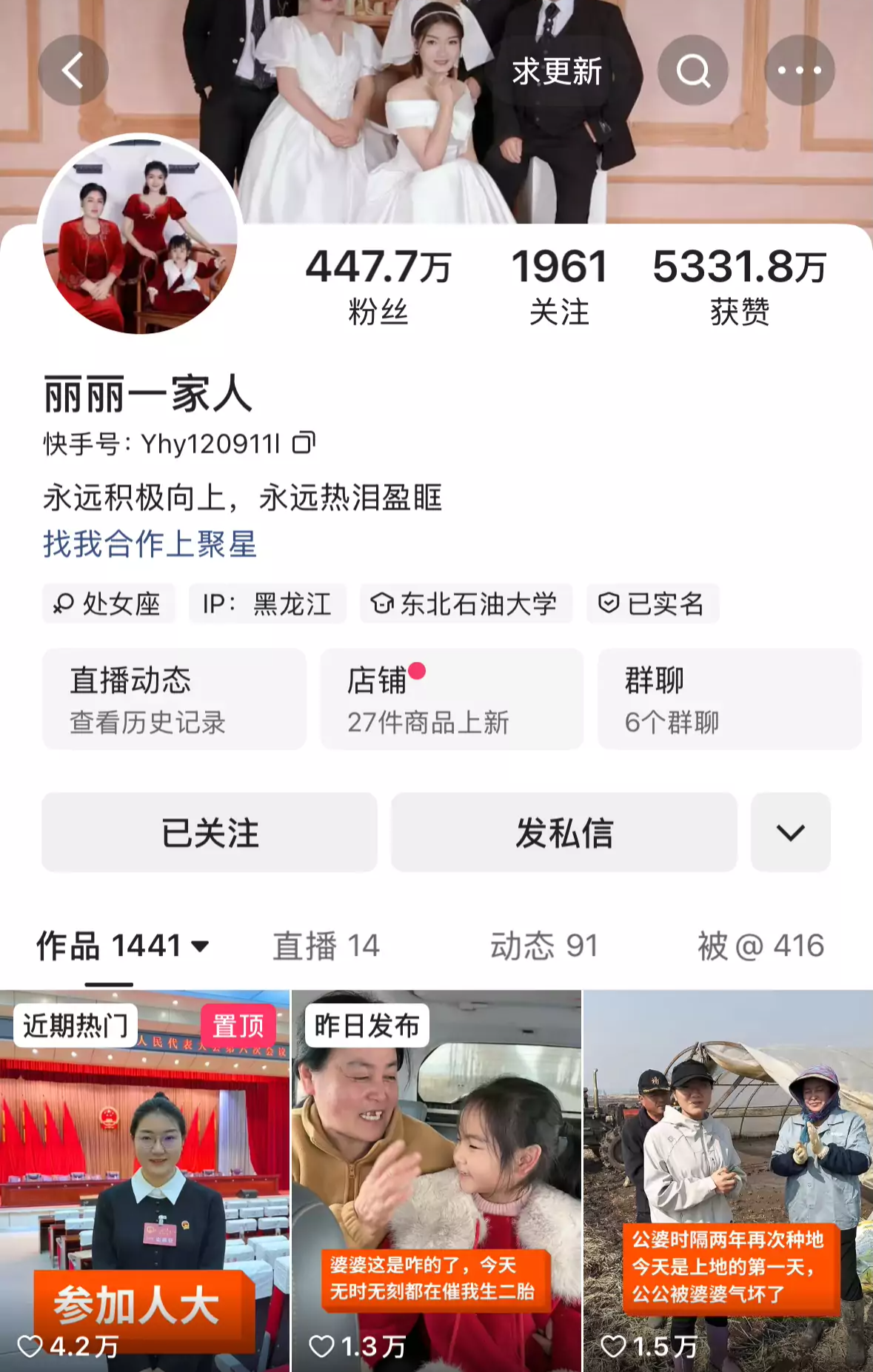Image resolution: width=873 pixels, height=1372 pixels.
Task: Go back using the top-left arrow
Action: coord(73,71)
